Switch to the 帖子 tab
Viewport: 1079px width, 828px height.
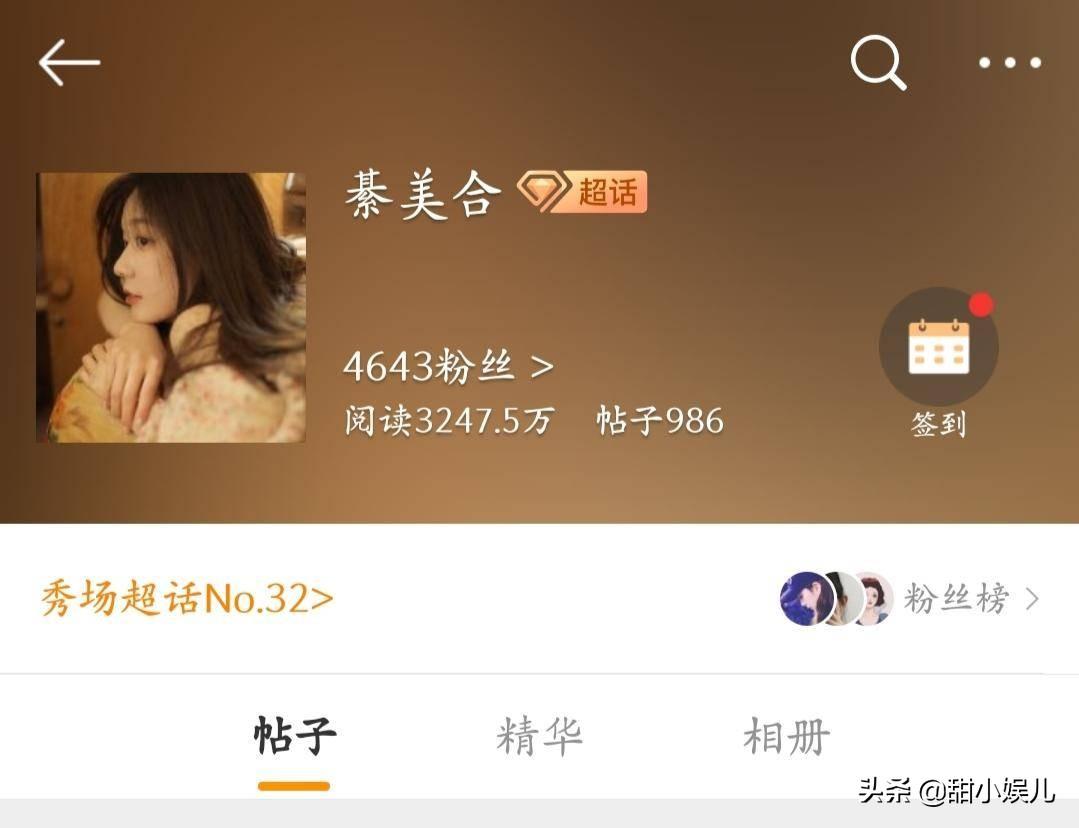click(x=294, y=737)
